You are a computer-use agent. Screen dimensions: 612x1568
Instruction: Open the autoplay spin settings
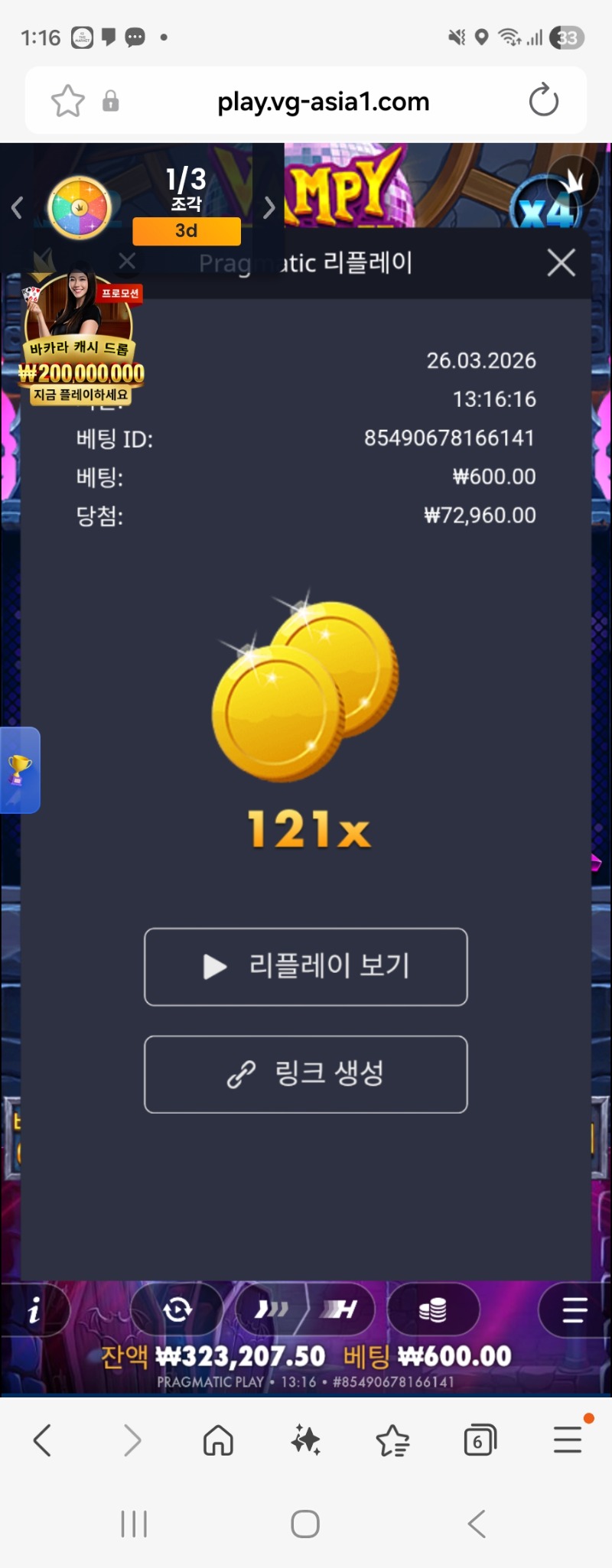click(177, 1310)
